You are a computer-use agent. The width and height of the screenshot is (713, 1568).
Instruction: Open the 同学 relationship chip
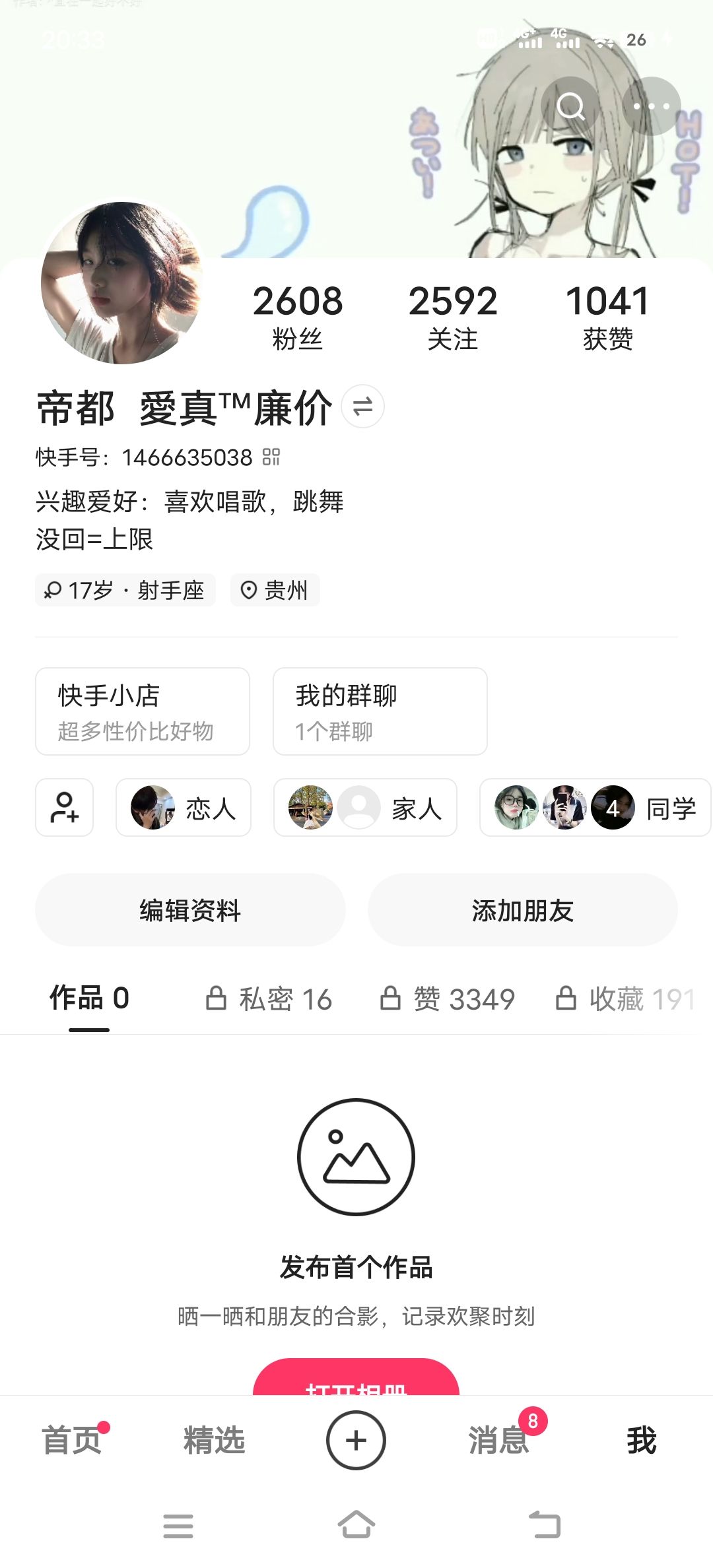click(x=595, y=808)
